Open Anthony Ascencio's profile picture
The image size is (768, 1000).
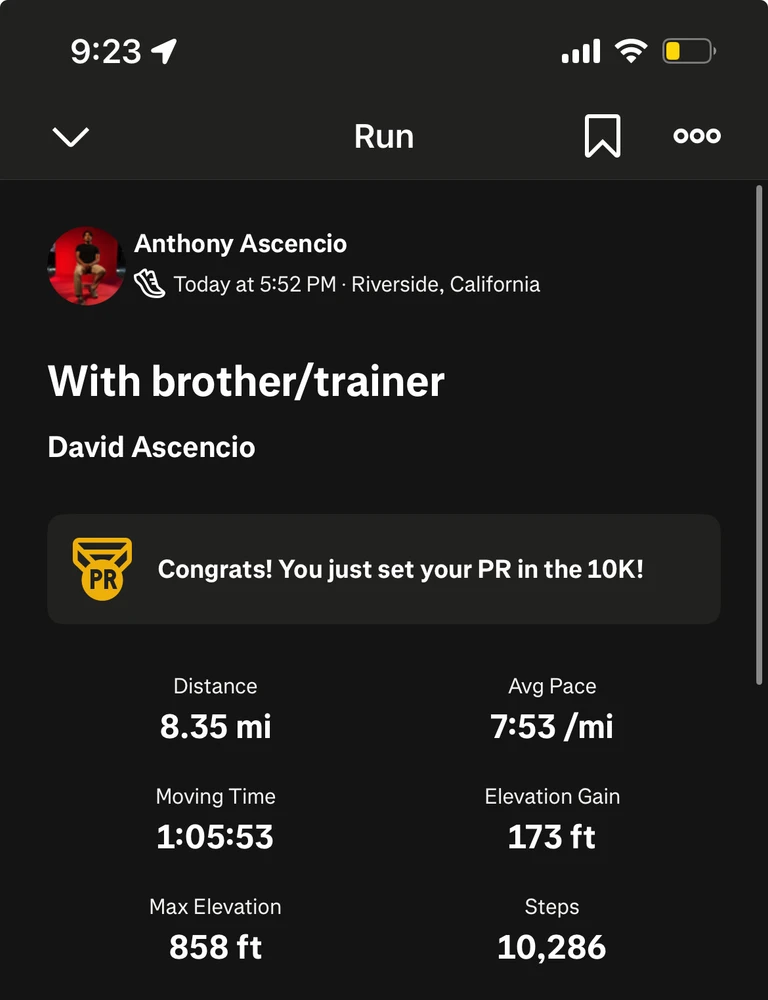pyautogui.click(x=86, y=265)
